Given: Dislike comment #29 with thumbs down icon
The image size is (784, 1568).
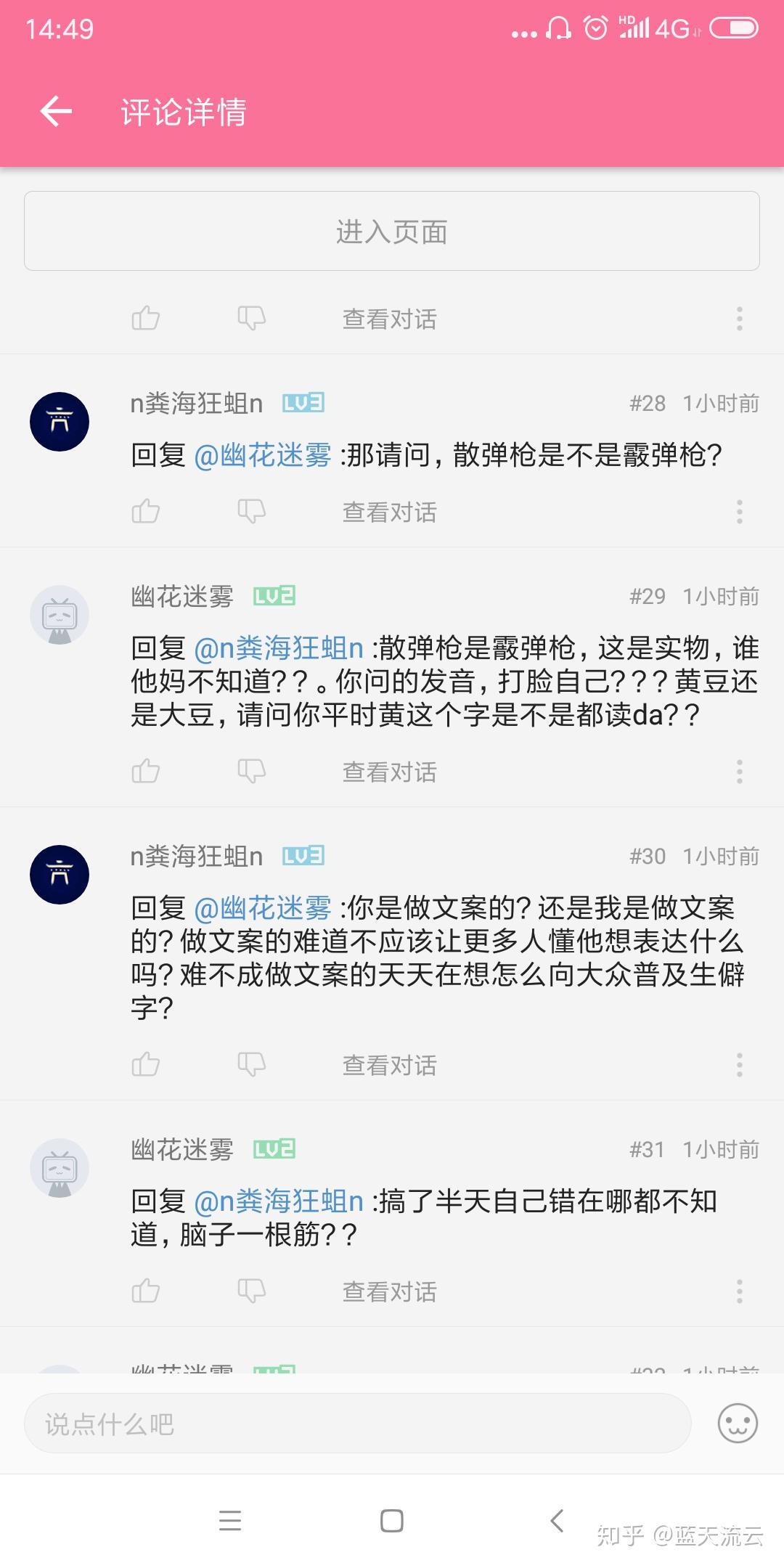Looking at the screenshot, I should 250,772.
